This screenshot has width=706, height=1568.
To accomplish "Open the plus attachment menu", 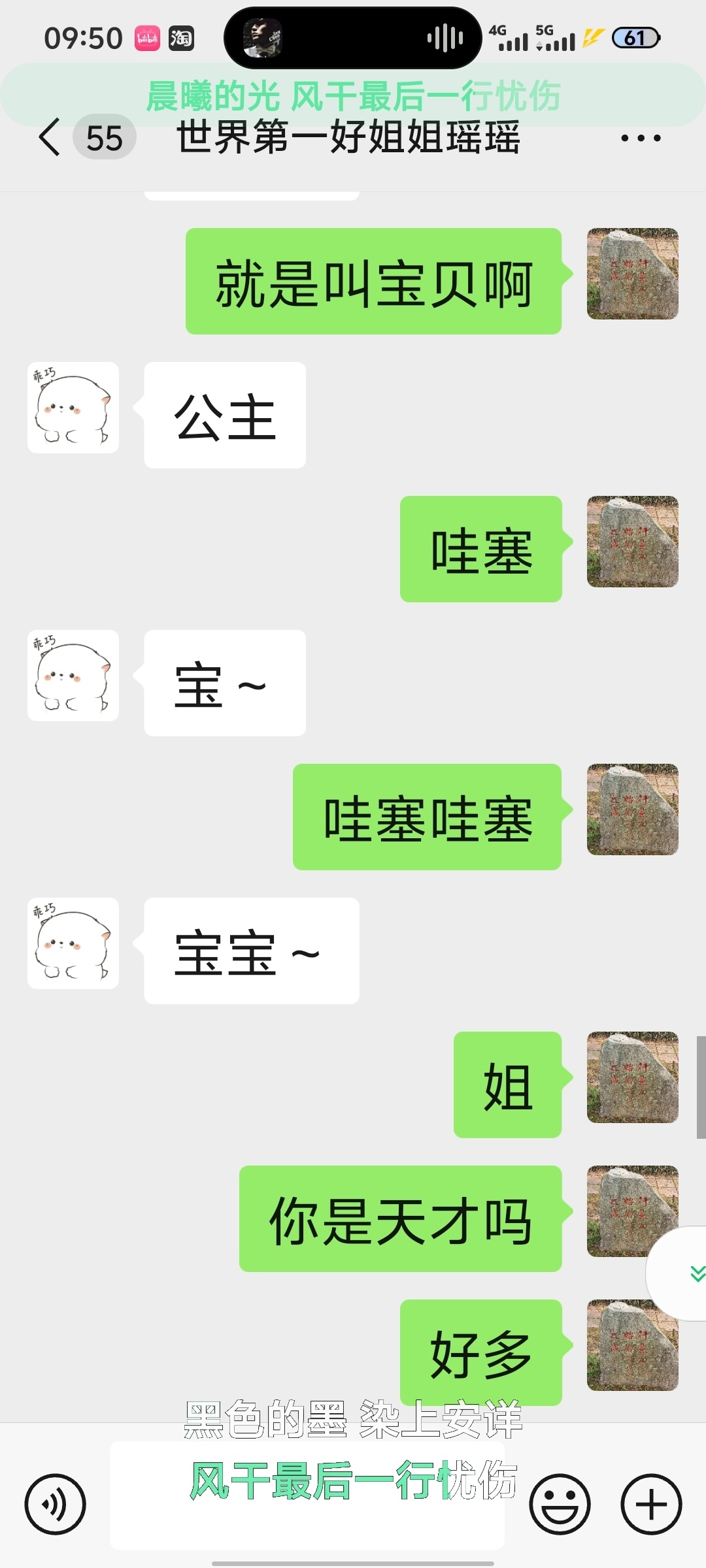I will (x=651, y=1504).
